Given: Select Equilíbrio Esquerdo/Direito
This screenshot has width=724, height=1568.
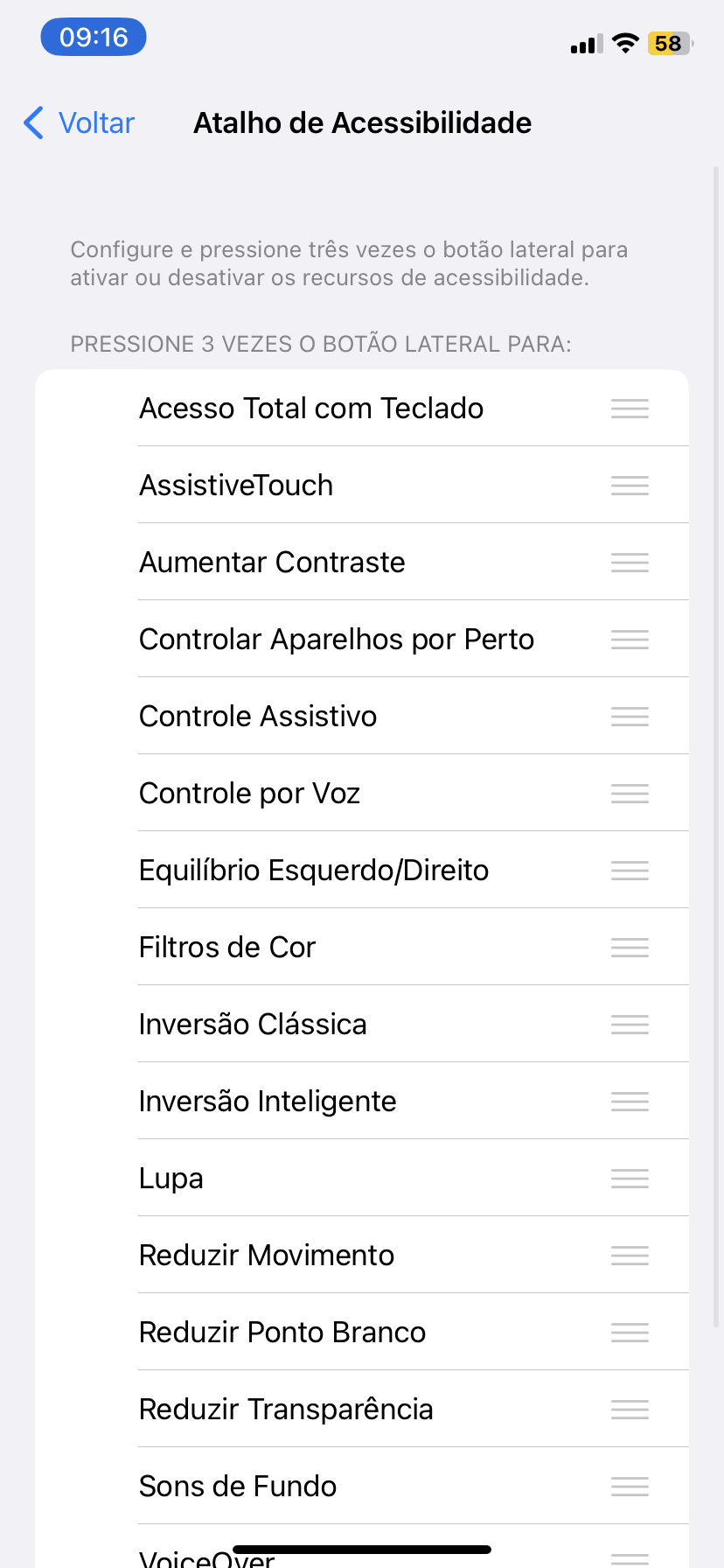Looking at the screenshot, I should 314,871.
